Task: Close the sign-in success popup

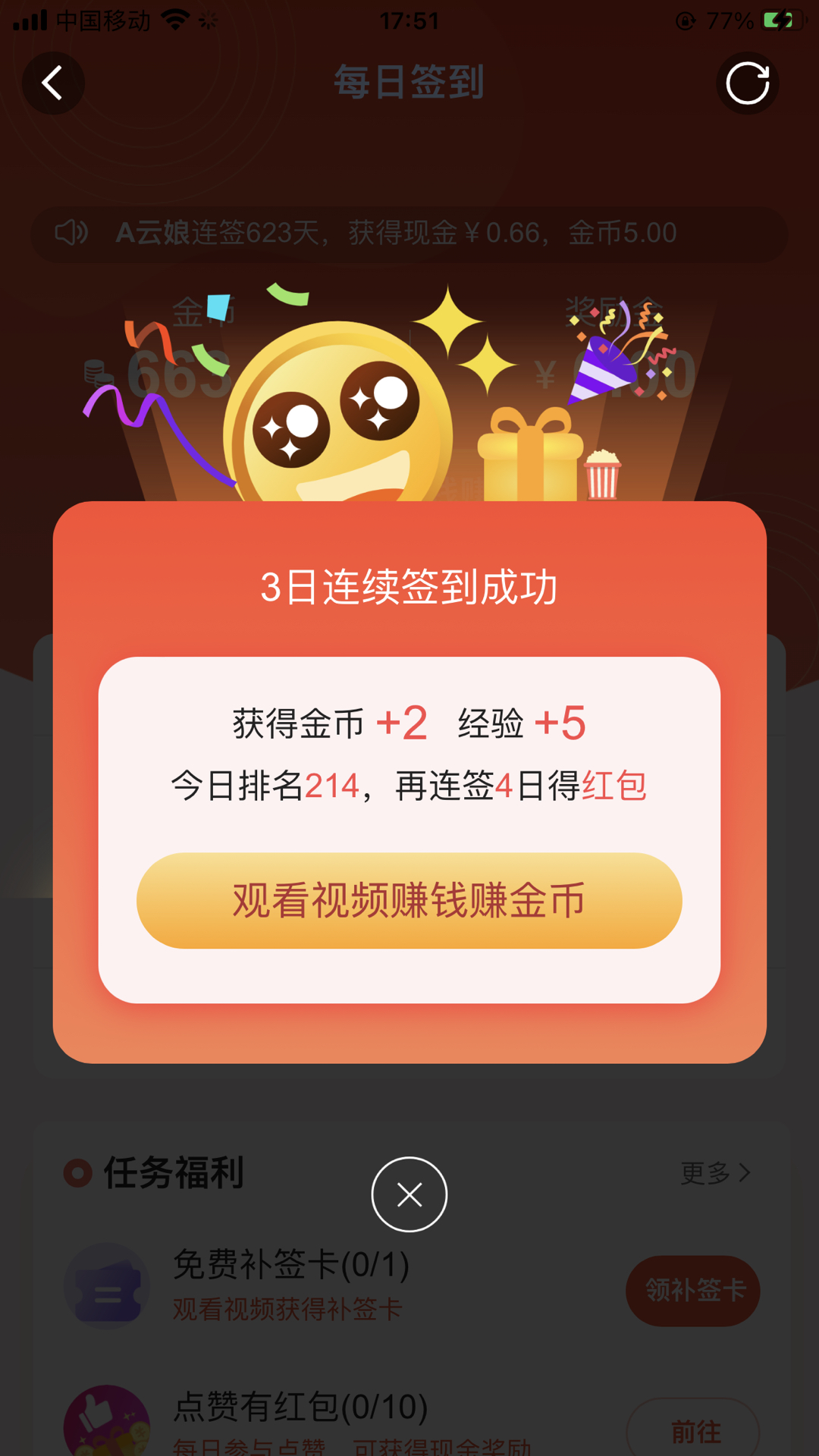Action: point(409,1194)
